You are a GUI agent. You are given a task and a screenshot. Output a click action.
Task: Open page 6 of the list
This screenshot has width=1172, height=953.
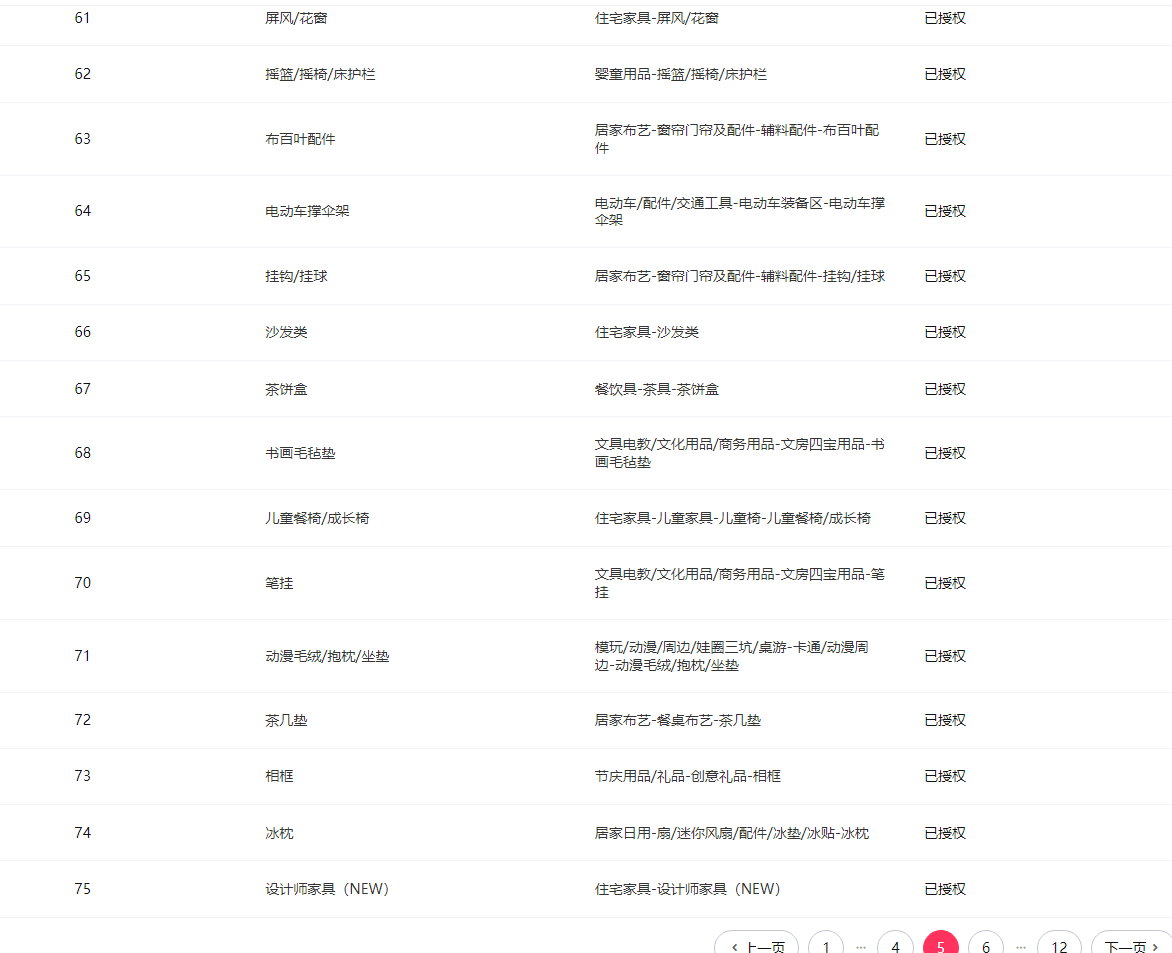point(986,946)
